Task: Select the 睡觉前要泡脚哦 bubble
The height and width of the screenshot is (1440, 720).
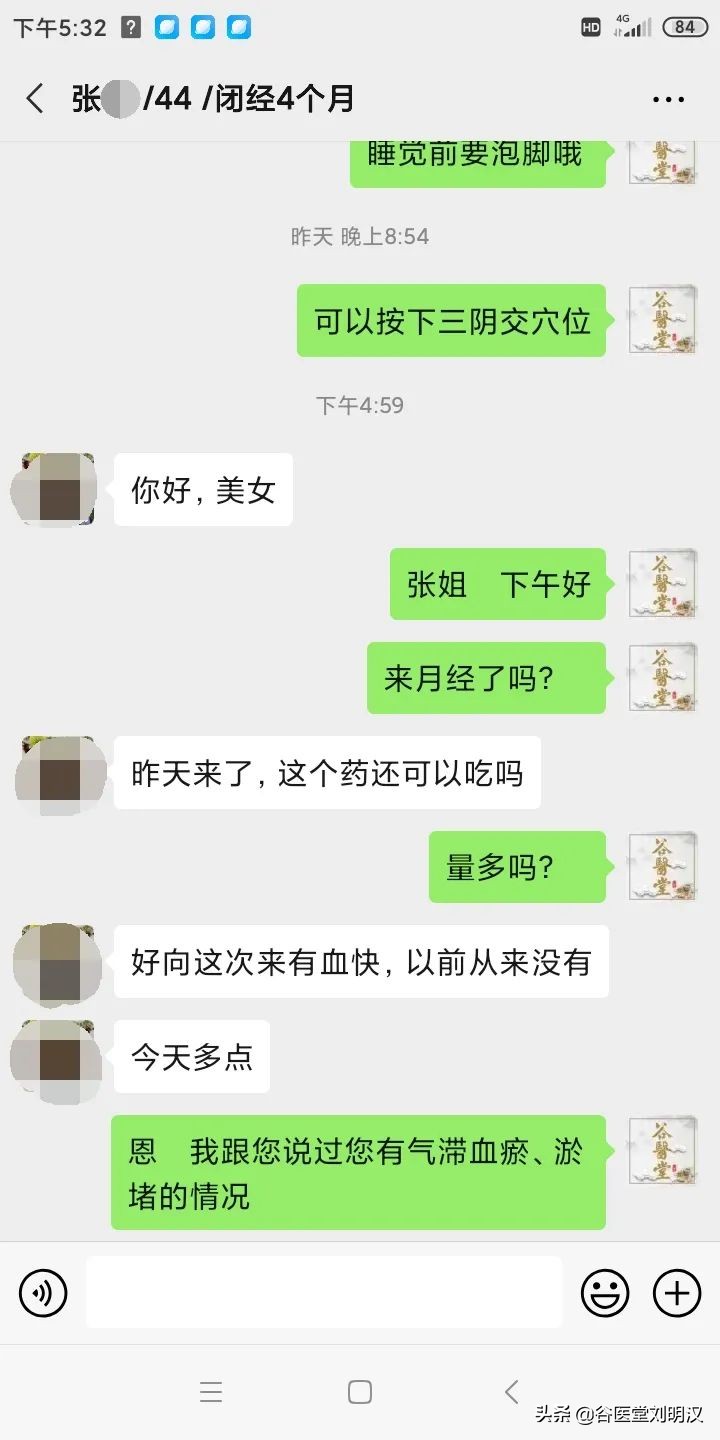Action: tap(477, 155)
